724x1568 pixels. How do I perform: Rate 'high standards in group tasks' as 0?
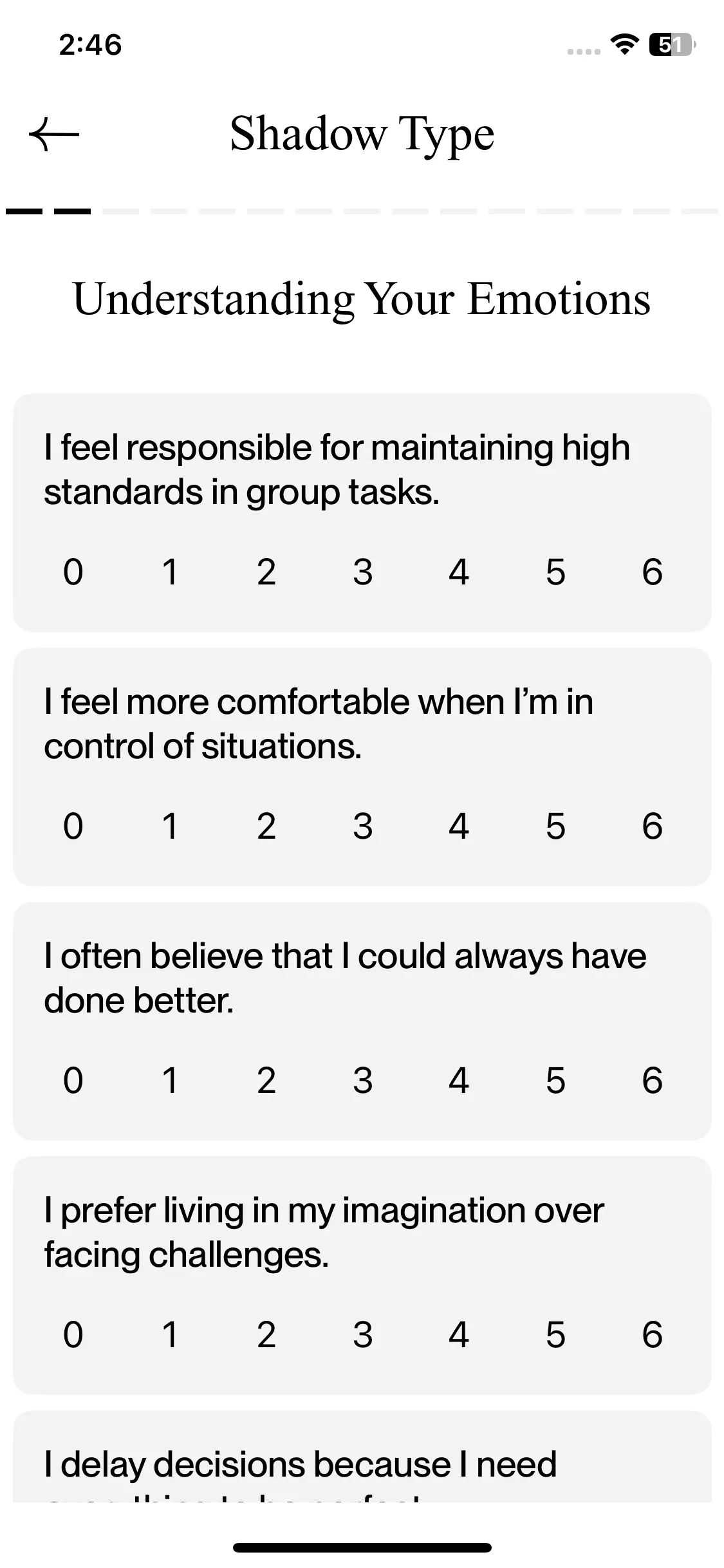click(73, 572)
